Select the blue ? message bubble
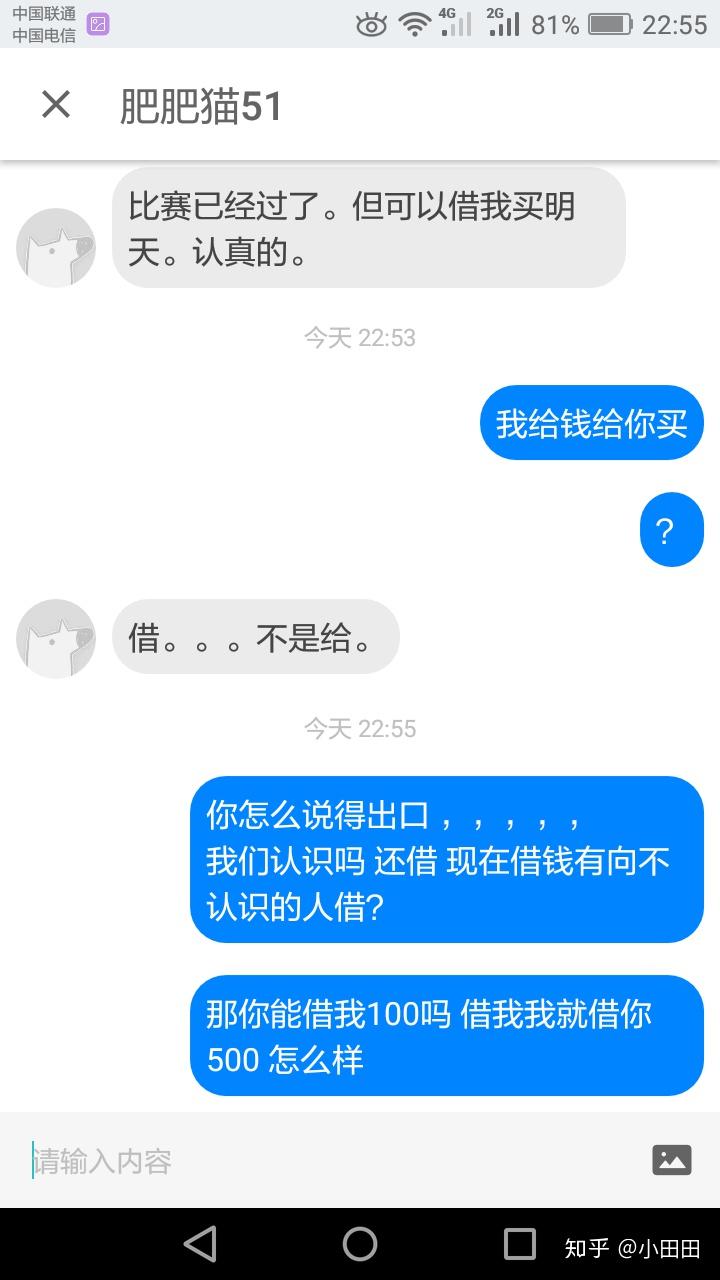The width and height of the screenshot is (720, 1280). 671,529
